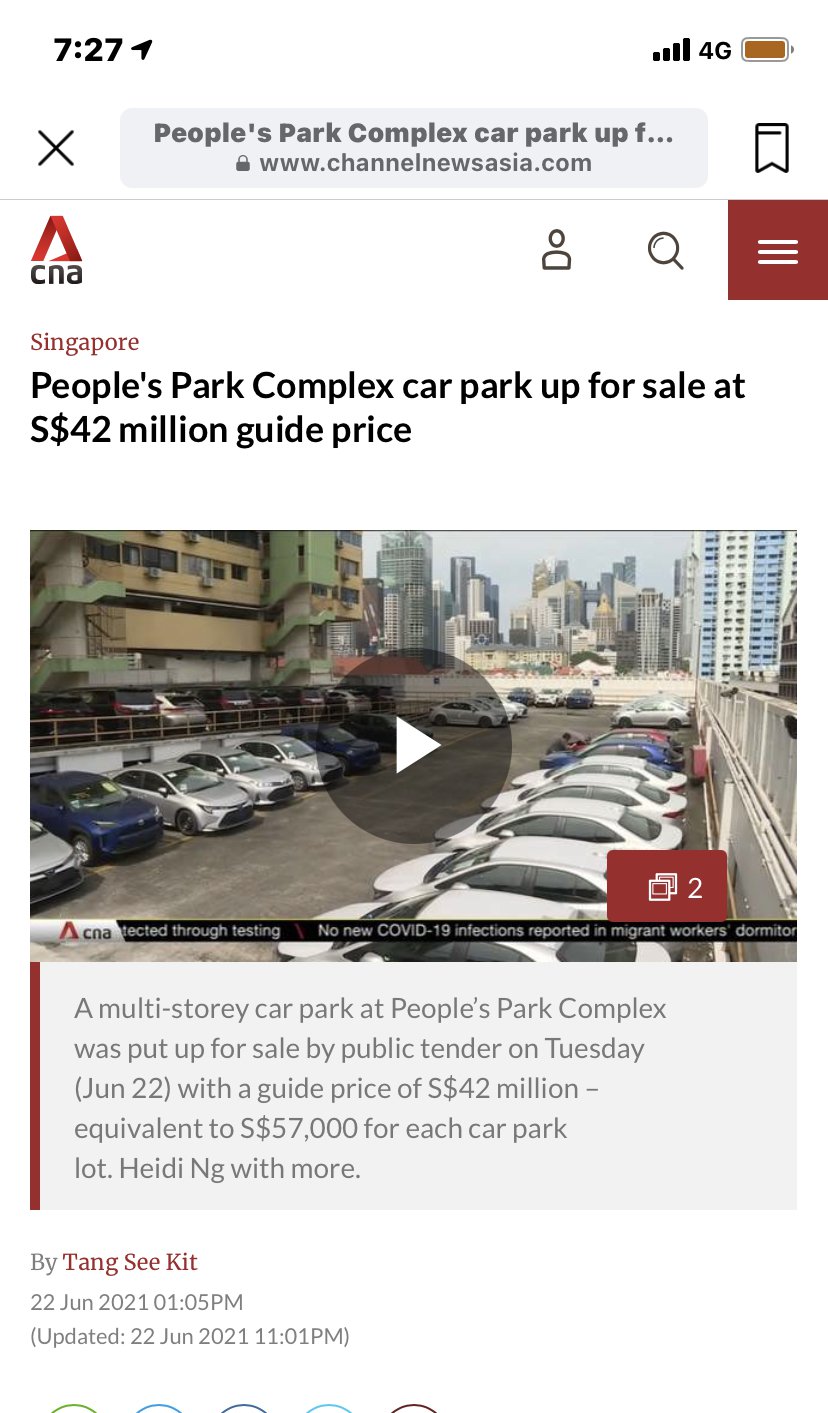The height and width of the screenshot is (1413, 828).
Task: Open the search magnifier
Action: tap(665, 250)
